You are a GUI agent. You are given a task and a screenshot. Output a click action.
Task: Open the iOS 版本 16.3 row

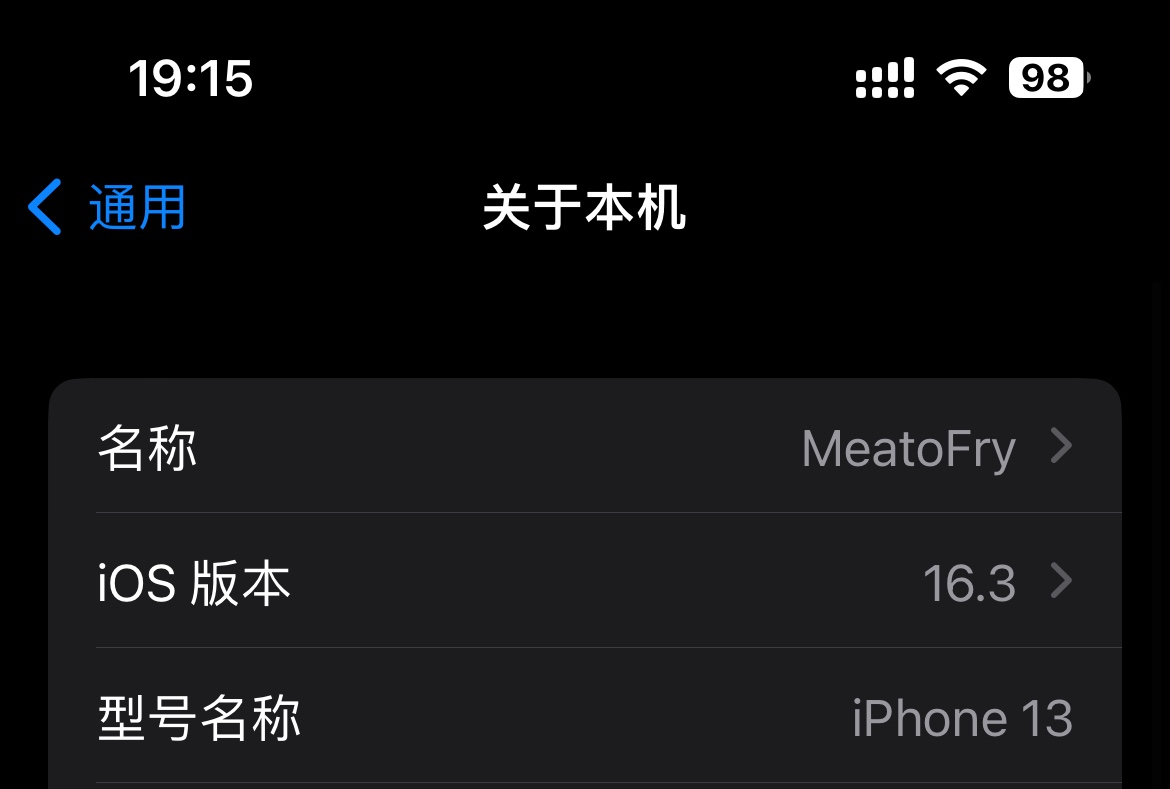point(585,582)
